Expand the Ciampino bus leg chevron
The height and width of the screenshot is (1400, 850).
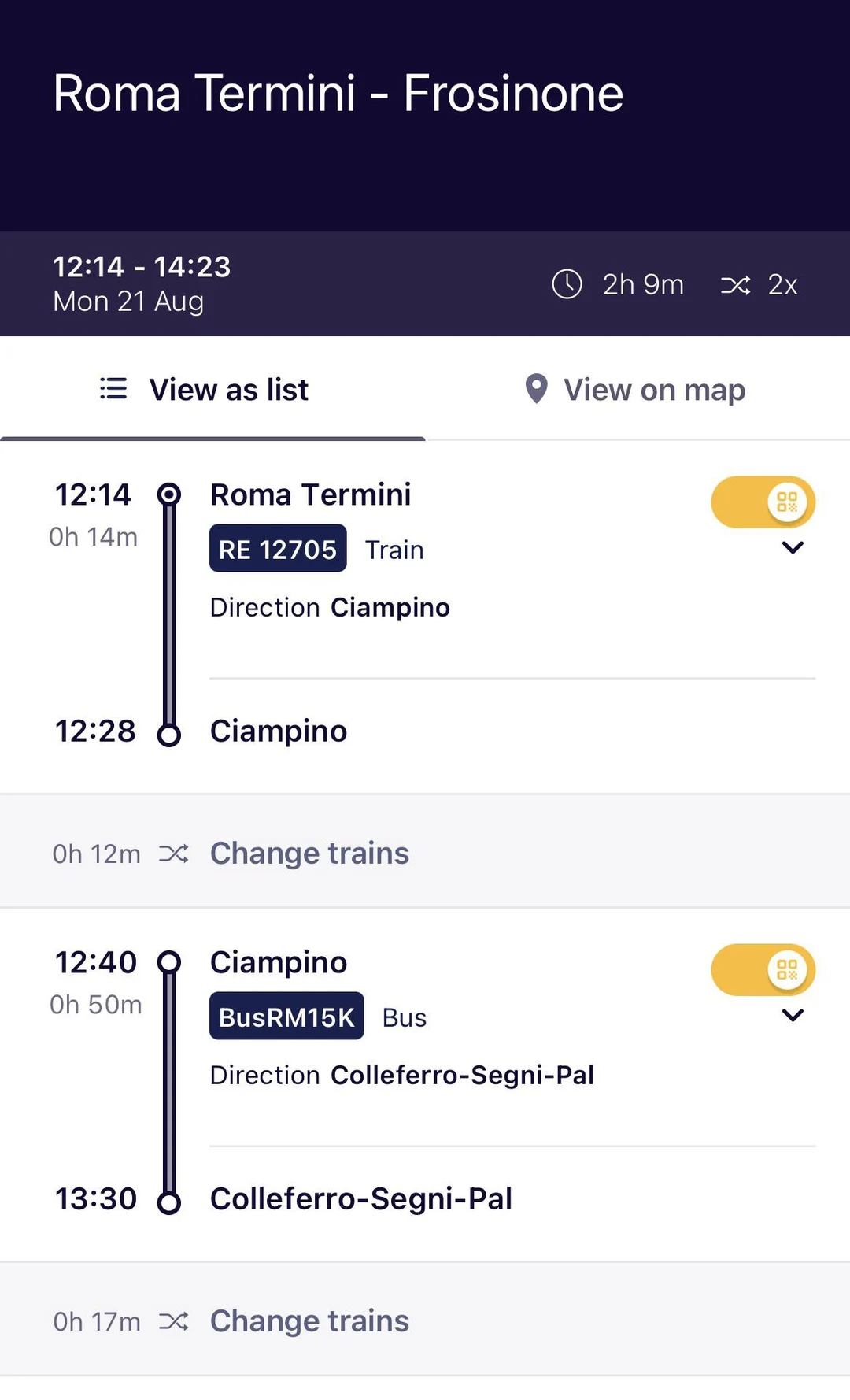(792, 1016)
